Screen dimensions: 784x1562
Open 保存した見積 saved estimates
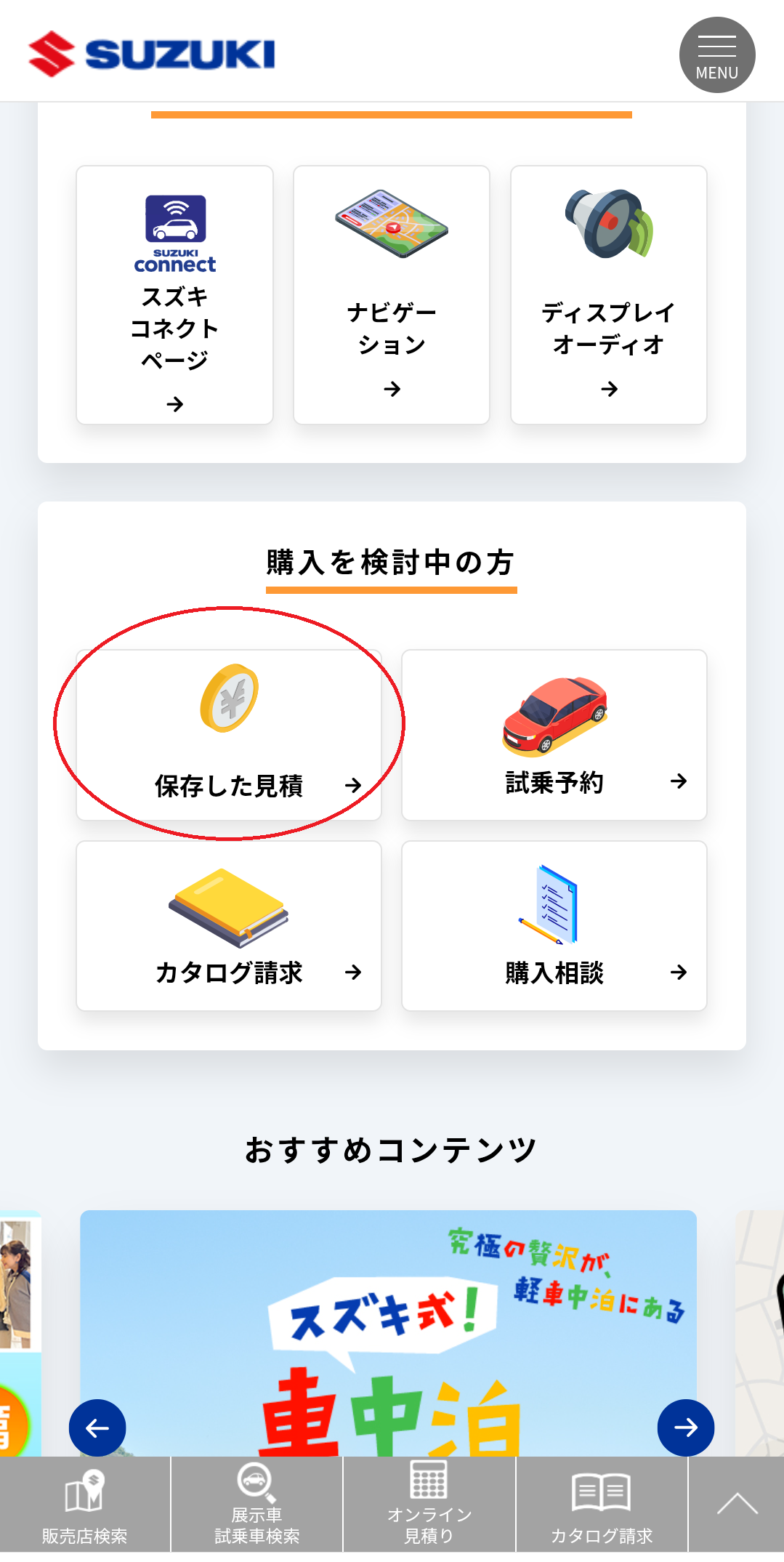coord(229,735)
